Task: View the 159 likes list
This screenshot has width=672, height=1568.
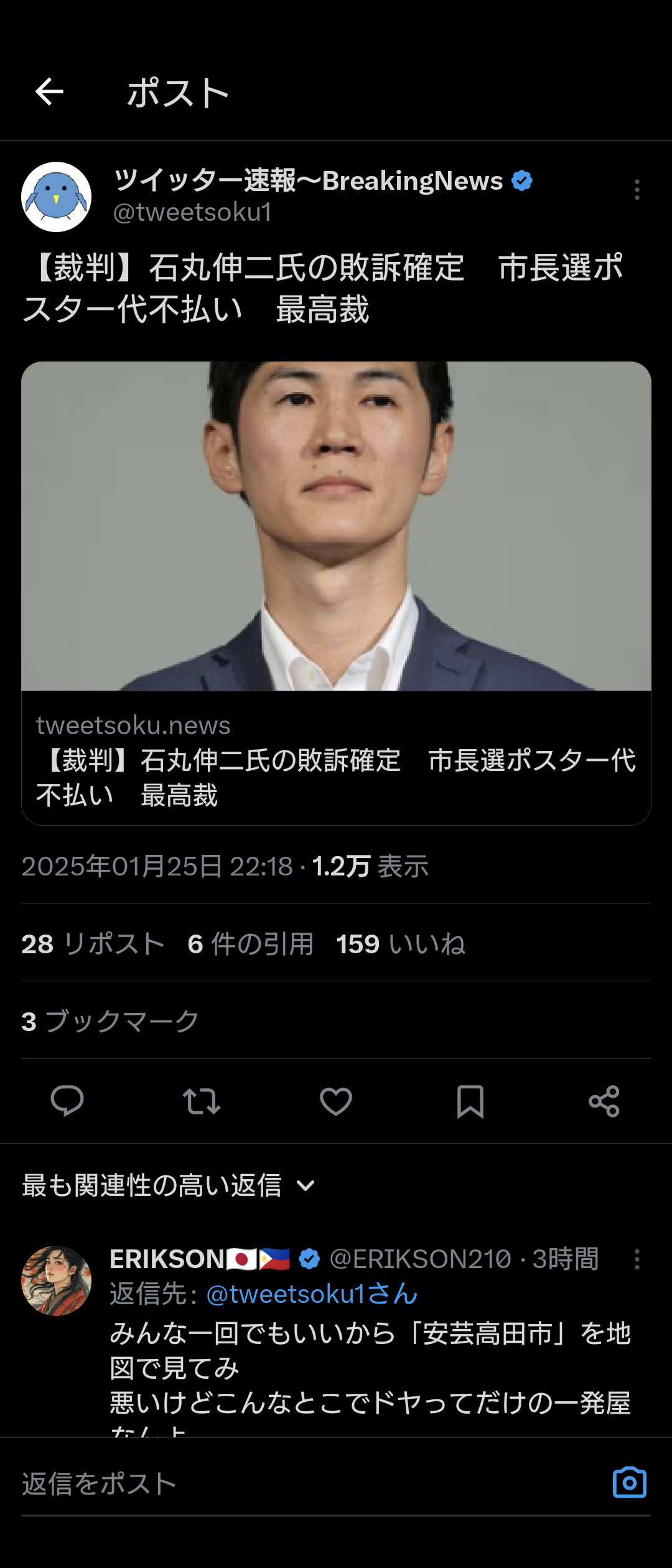Action: tap(400, 944)
